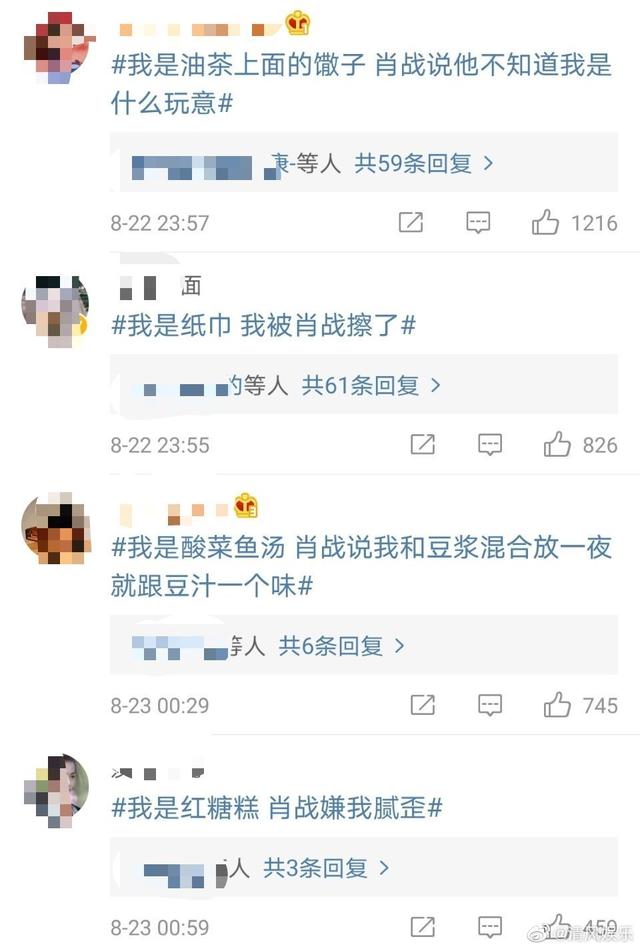This screenshot has height=949, width=640.
Task: Open hashtag 我是酸菜鱼汤
Action: tap(360, 548)
